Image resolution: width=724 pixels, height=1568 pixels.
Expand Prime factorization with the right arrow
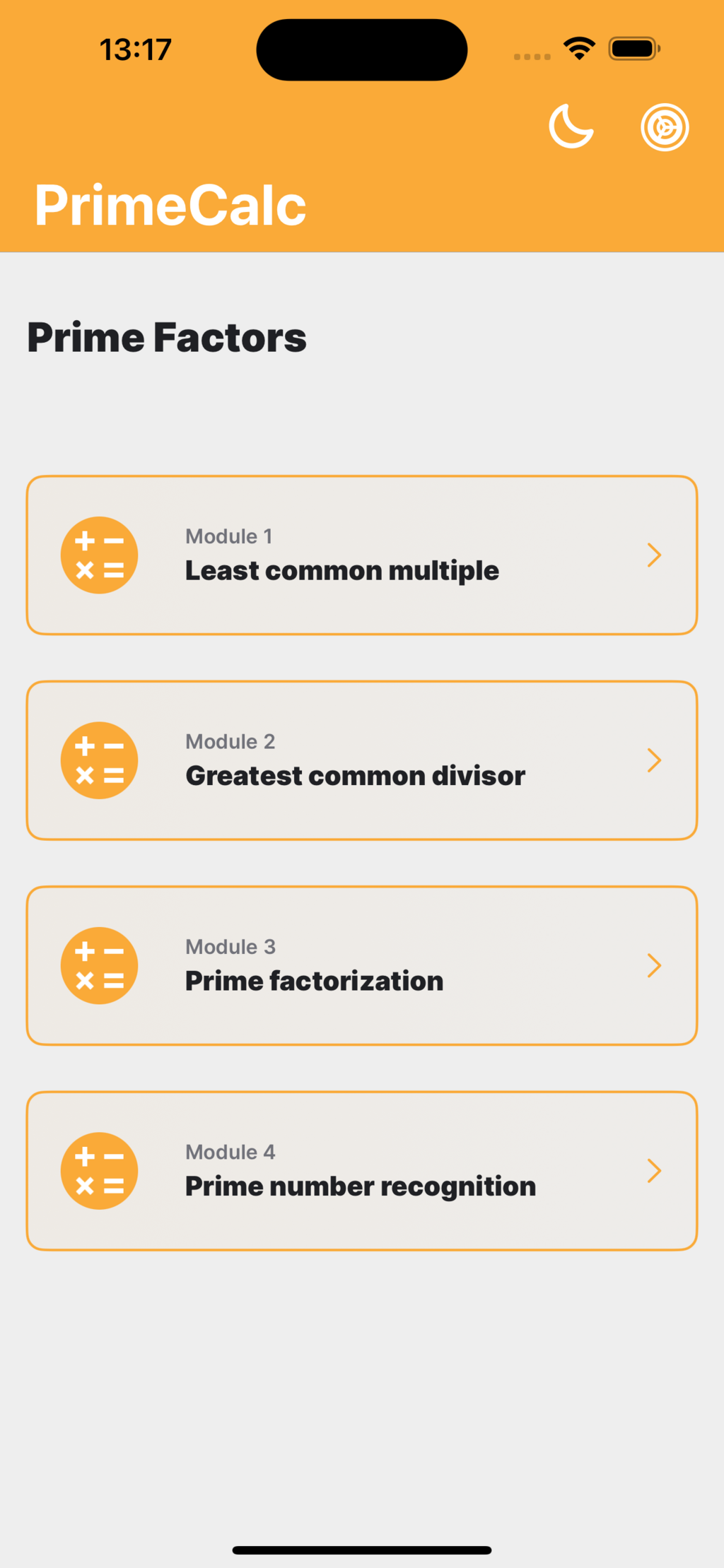[654, 965]
